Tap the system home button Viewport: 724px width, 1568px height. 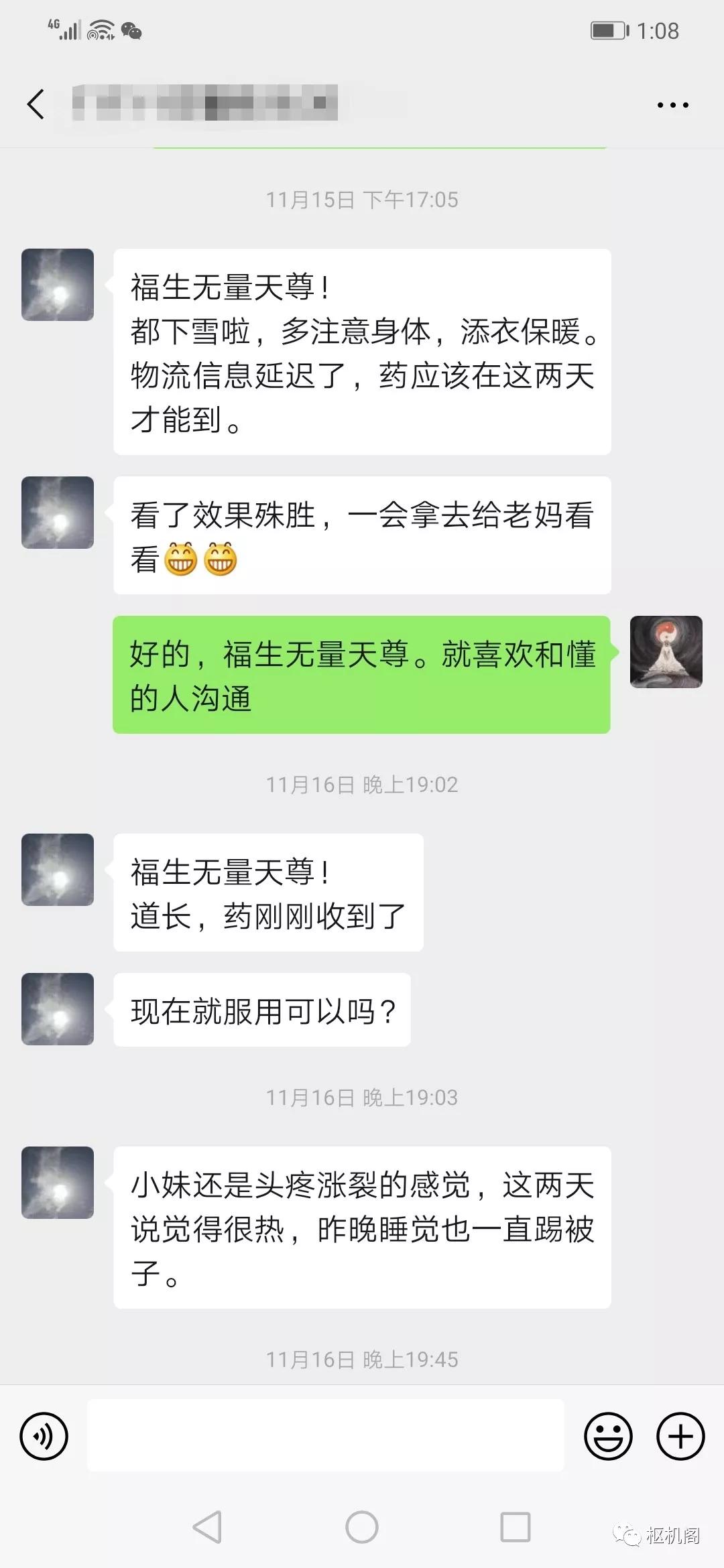pos(362,1527)
